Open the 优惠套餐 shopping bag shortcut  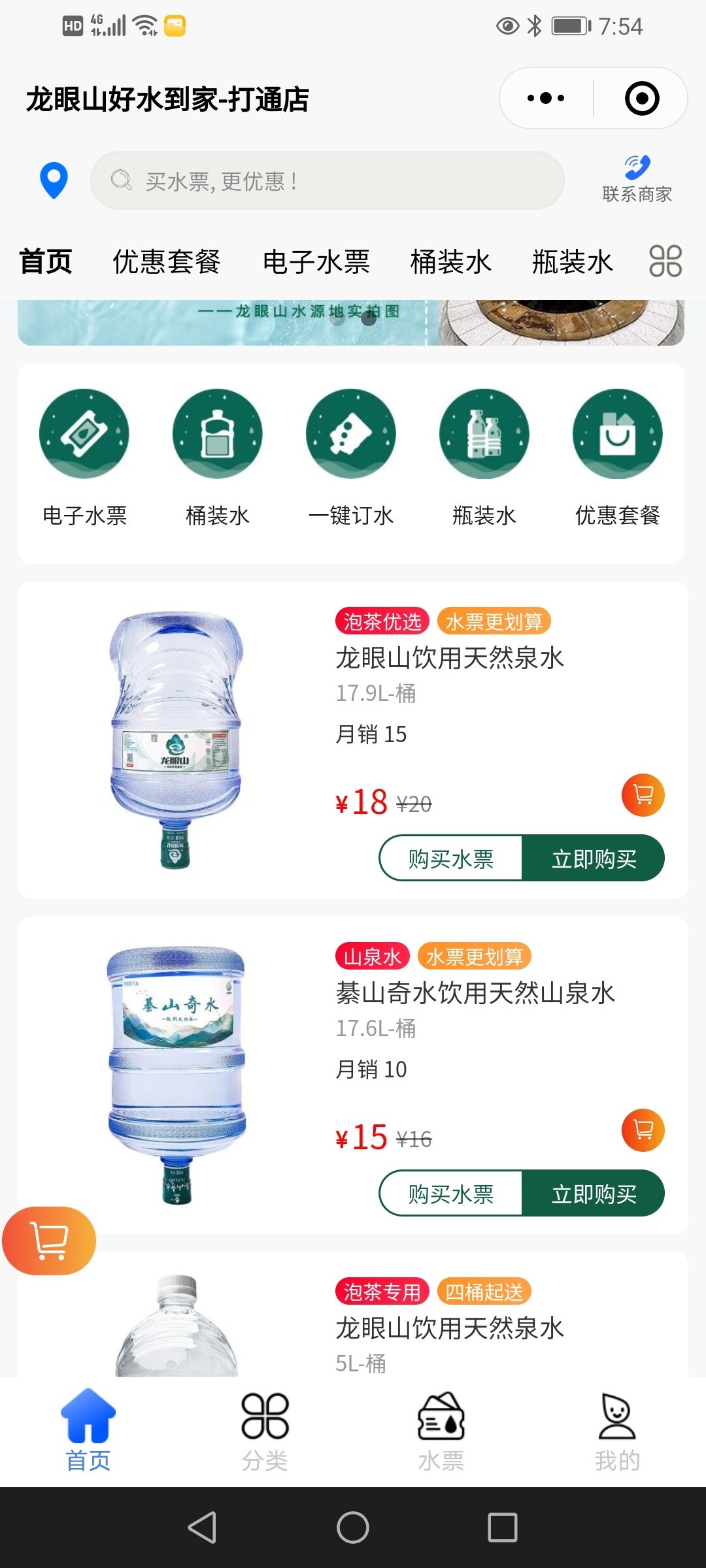pos(617,434)
